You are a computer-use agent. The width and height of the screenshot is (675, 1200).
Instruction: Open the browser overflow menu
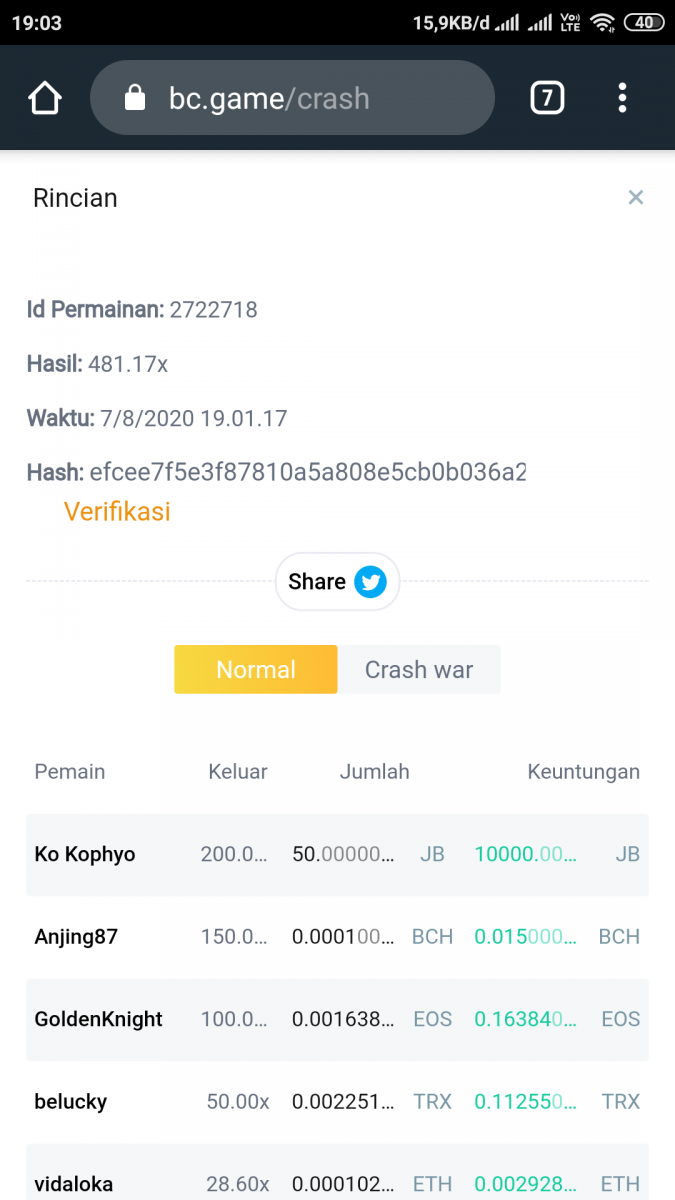click(622, 98)
